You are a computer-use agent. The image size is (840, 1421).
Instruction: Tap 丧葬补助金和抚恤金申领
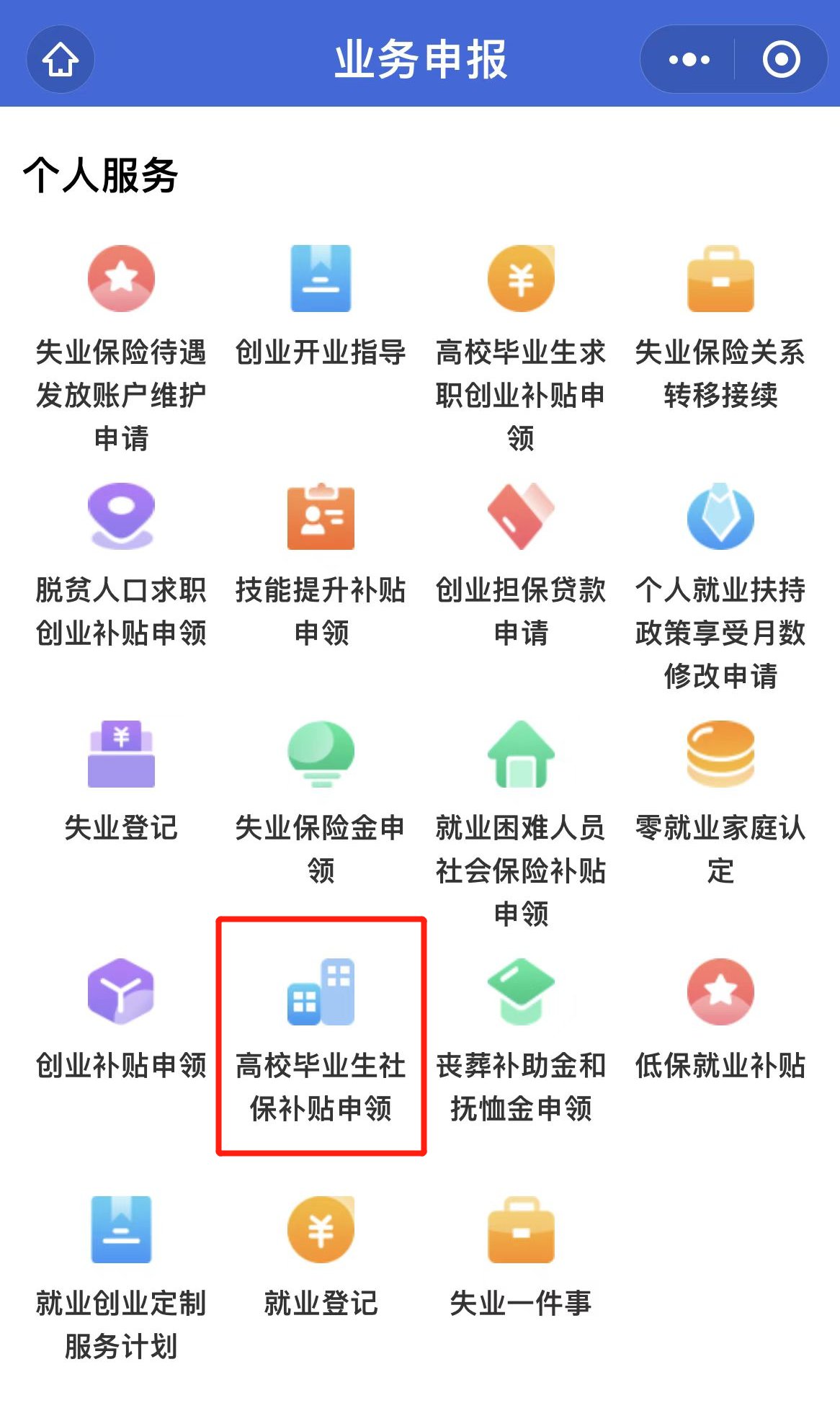coord(521,992)
